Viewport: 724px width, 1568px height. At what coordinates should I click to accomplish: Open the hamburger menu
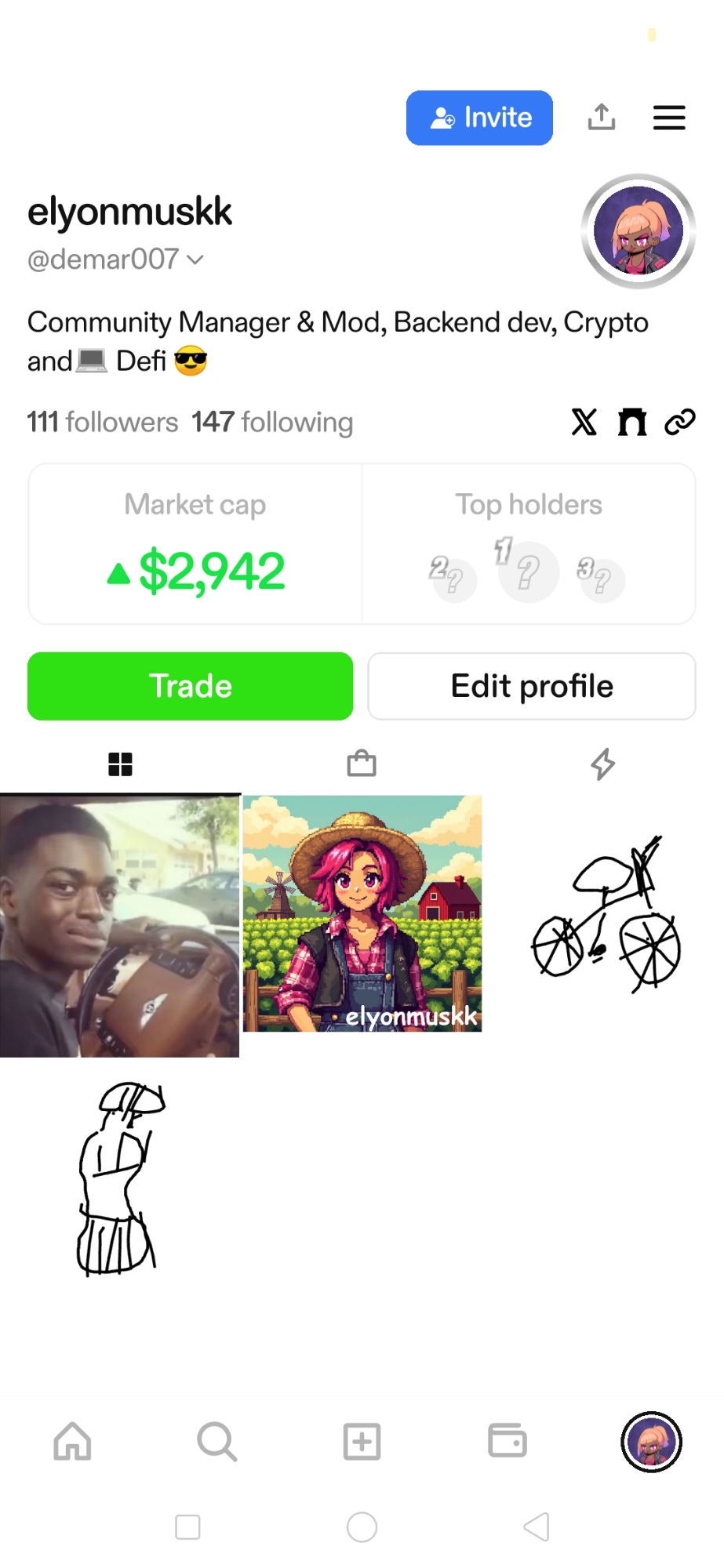[669, 118]
